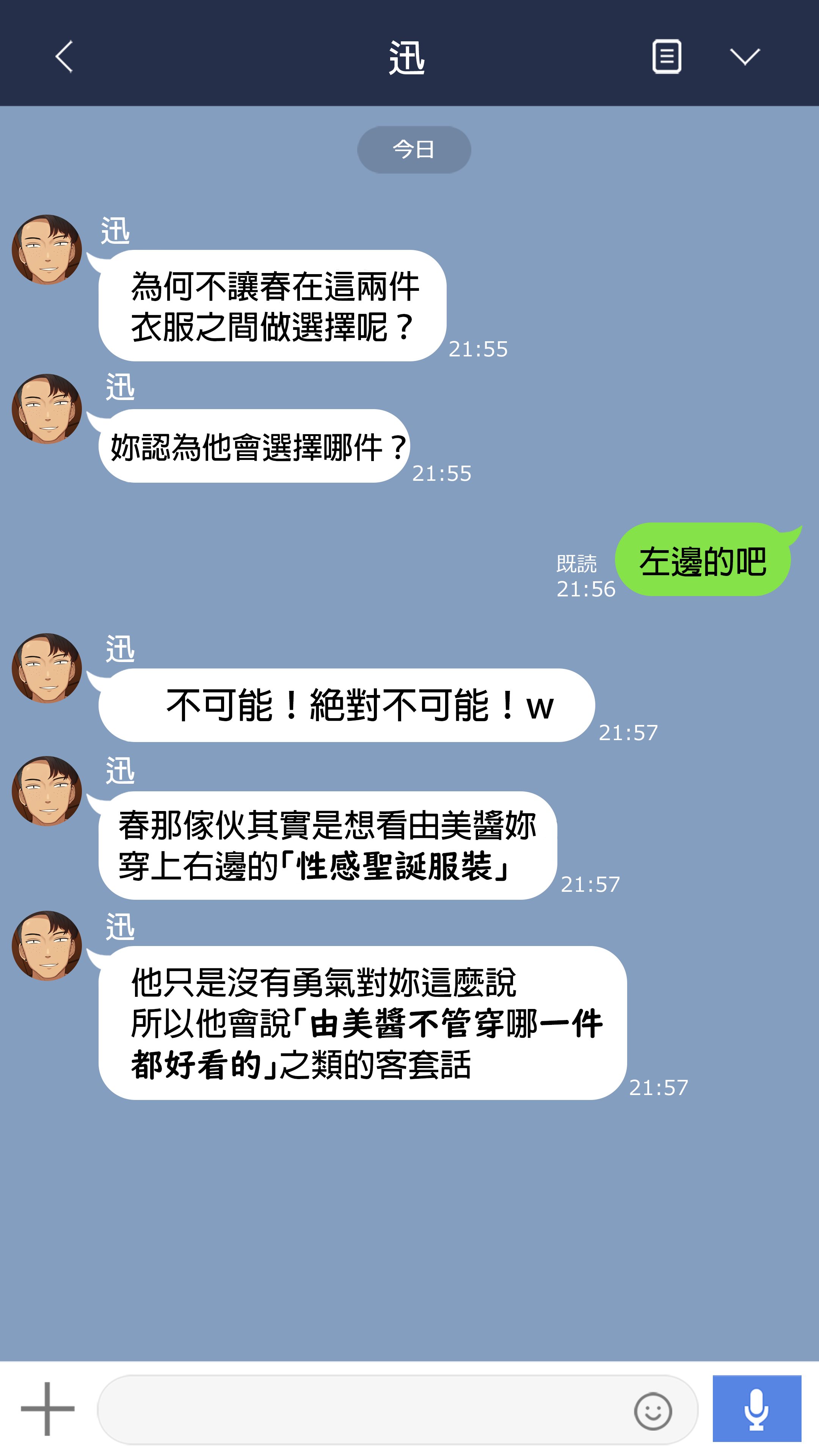Open the plus attachment menu

(47, 1409)
